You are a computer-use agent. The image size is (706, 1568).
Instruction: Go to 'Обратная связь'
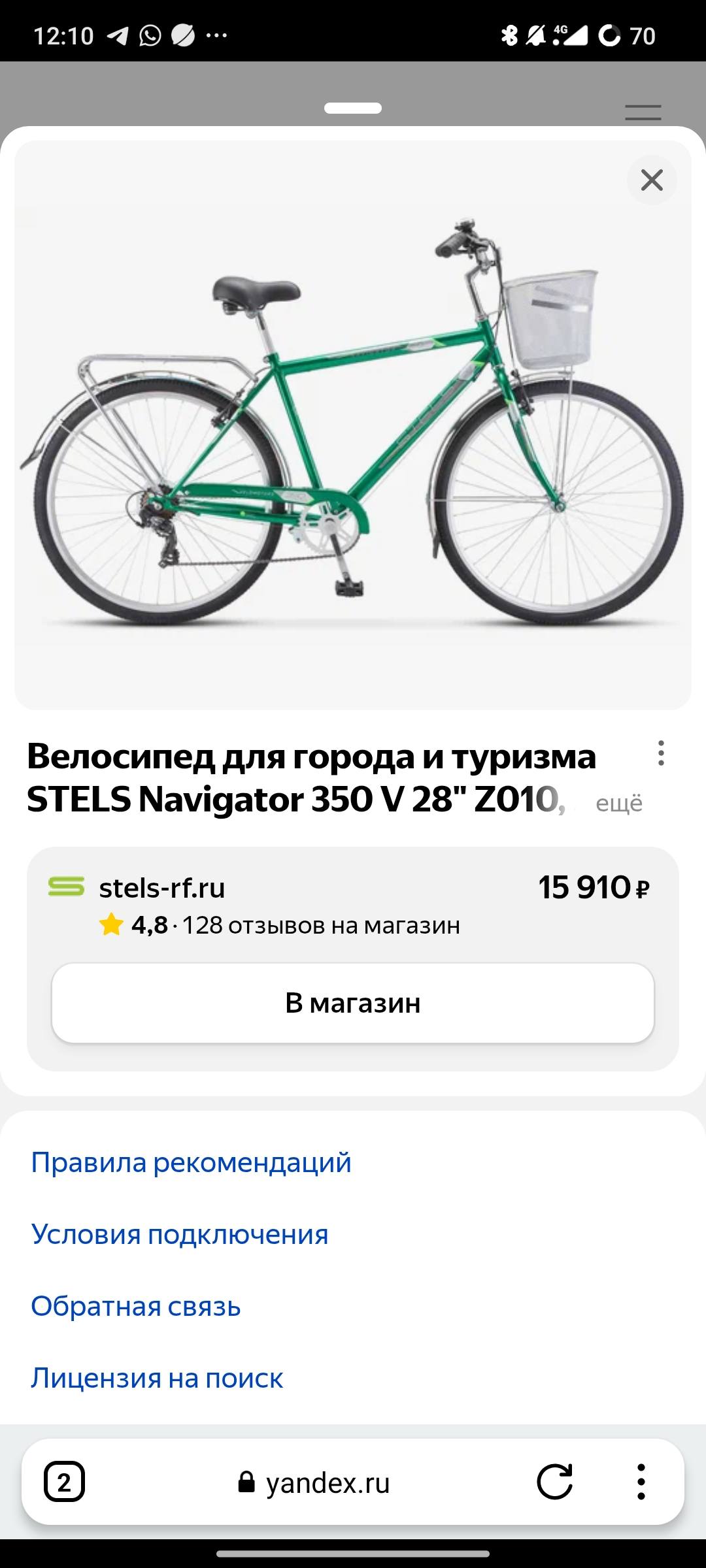136,1306
